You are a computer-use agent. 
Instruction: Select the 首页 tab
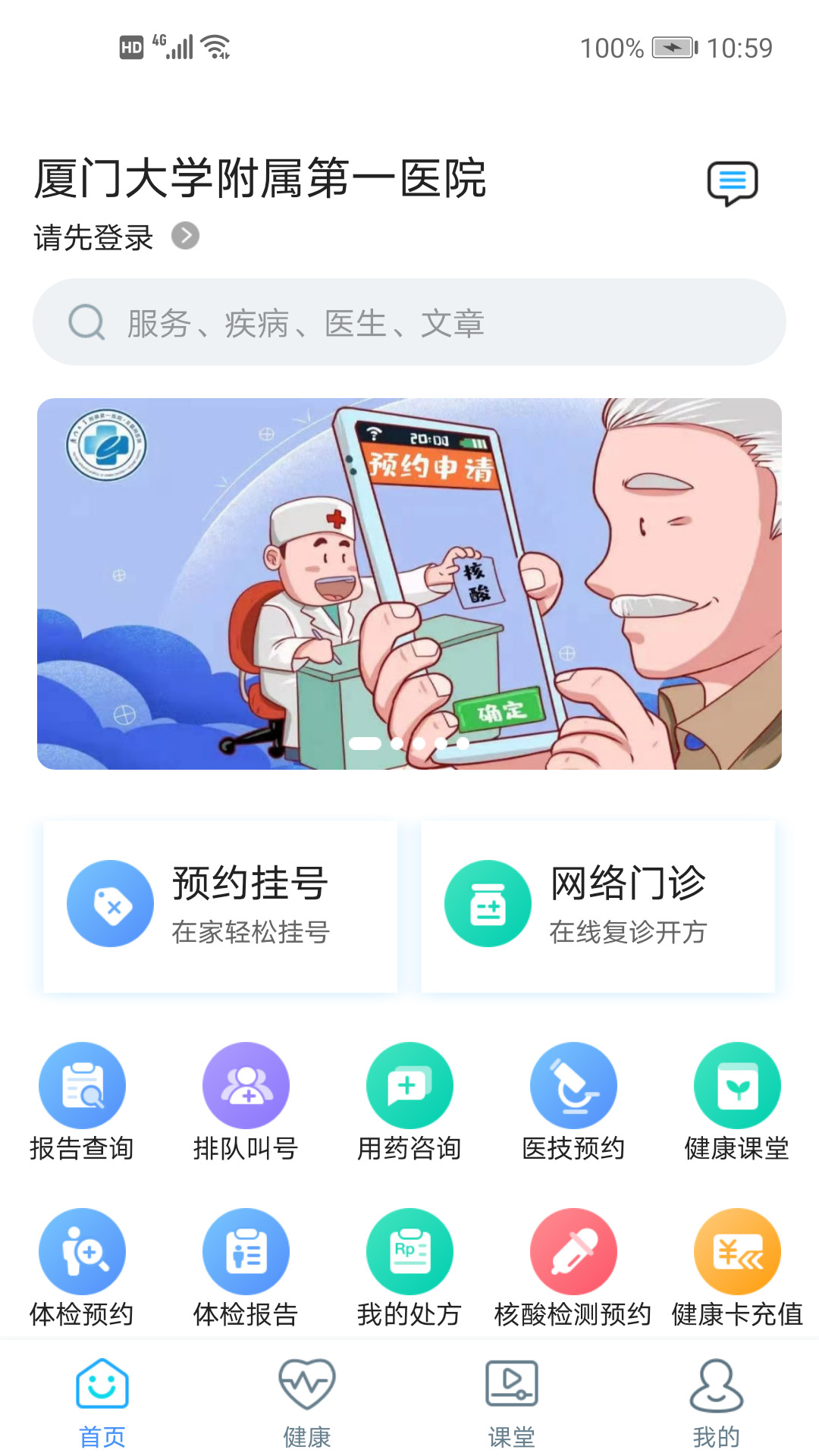click(102, 1403)
